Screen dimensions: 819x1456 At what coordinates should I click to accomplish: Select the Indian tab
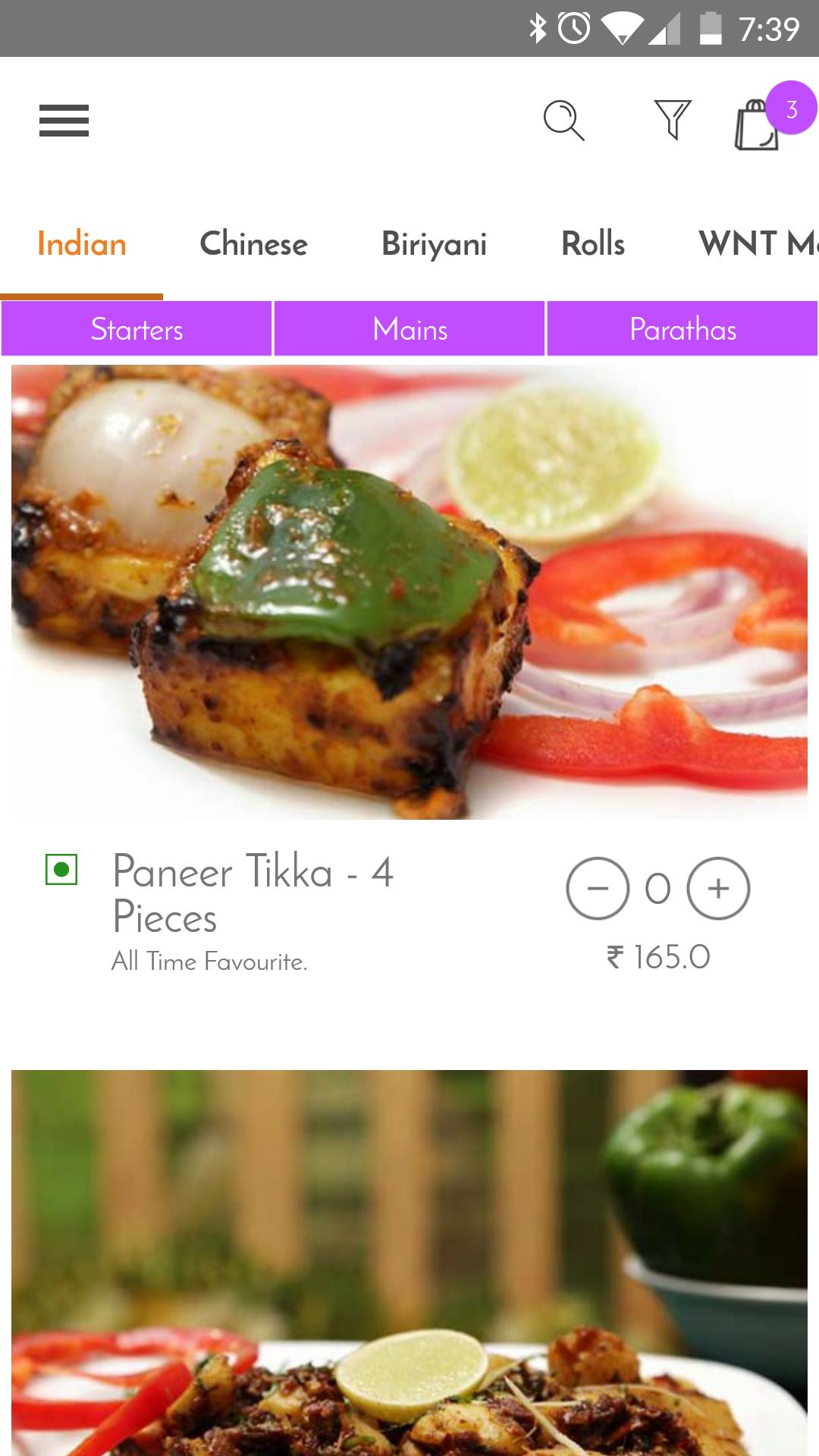[82, 244]
